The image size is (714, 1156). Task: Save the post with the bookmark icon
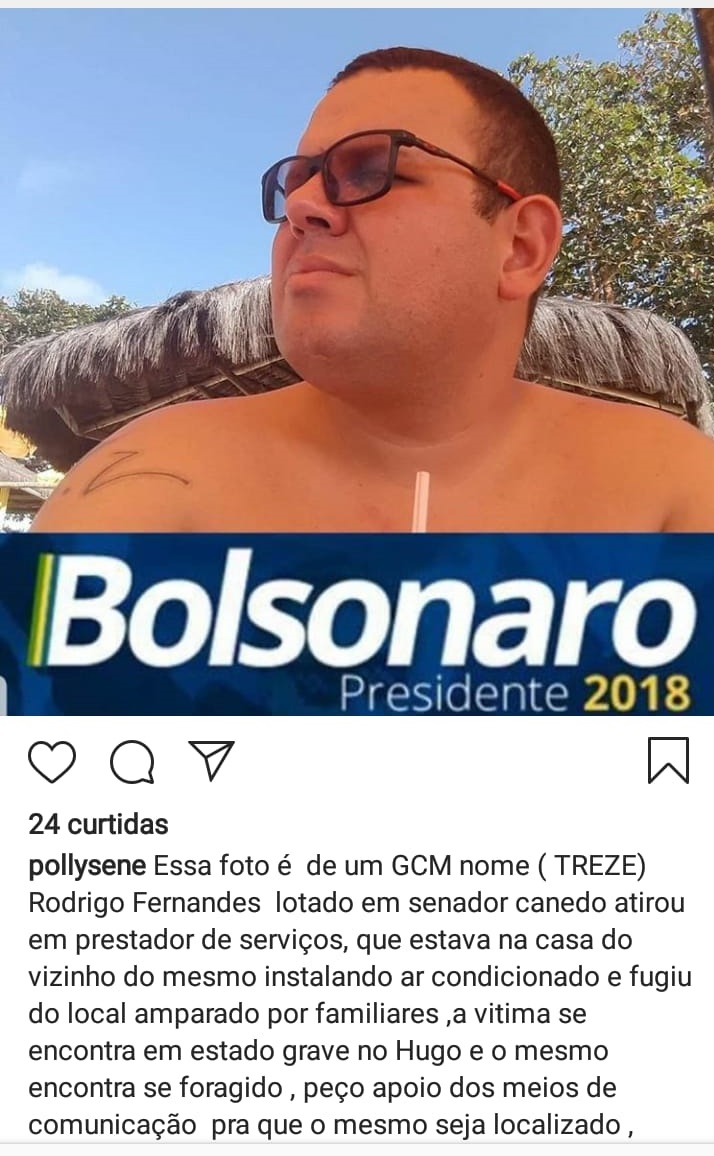pyautogui.click(x=668, y=761)
